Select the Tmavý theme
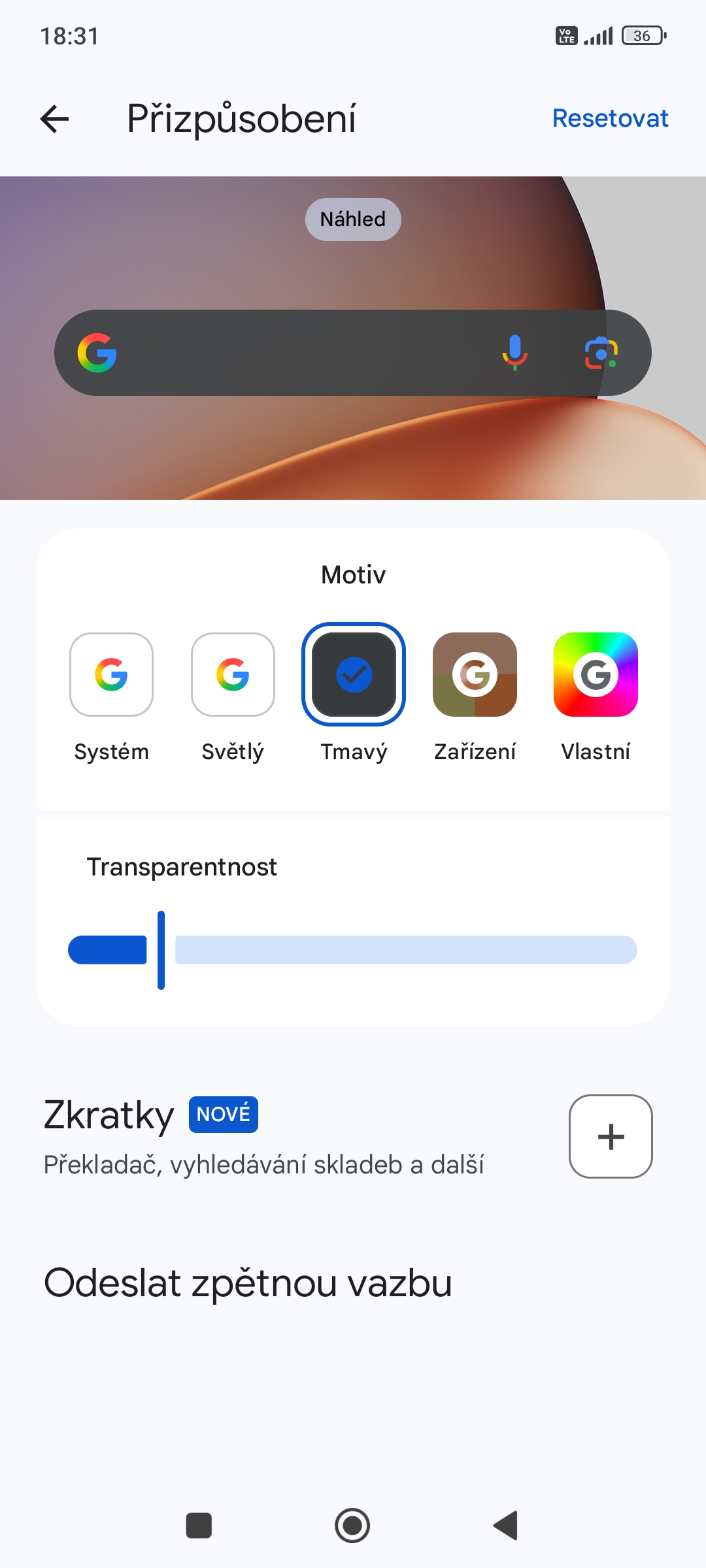The width and height of the screenshot is (706, 1568). 354,675
